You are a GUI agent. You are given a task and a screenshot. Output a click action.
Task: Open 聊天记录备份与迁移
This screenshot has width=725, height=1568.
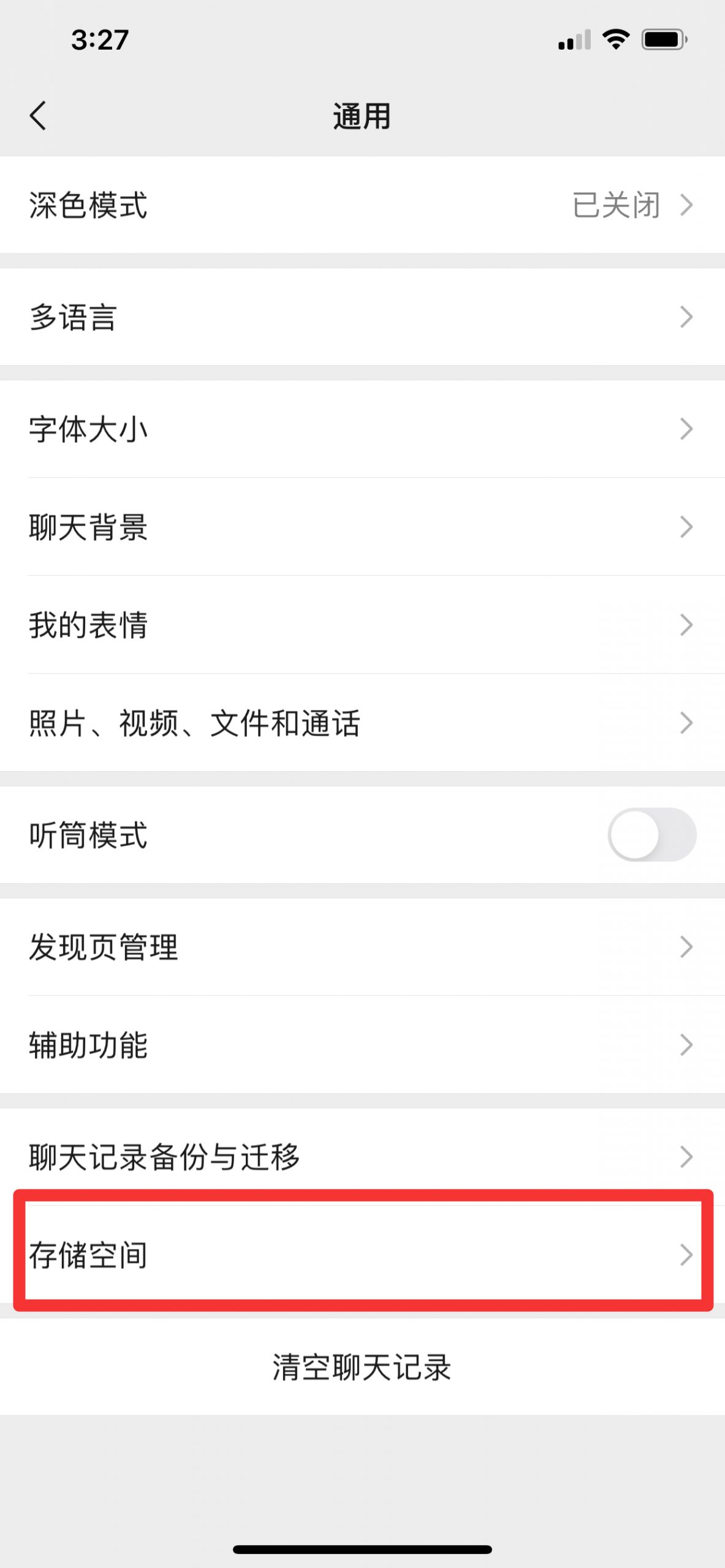[362, 1157]
